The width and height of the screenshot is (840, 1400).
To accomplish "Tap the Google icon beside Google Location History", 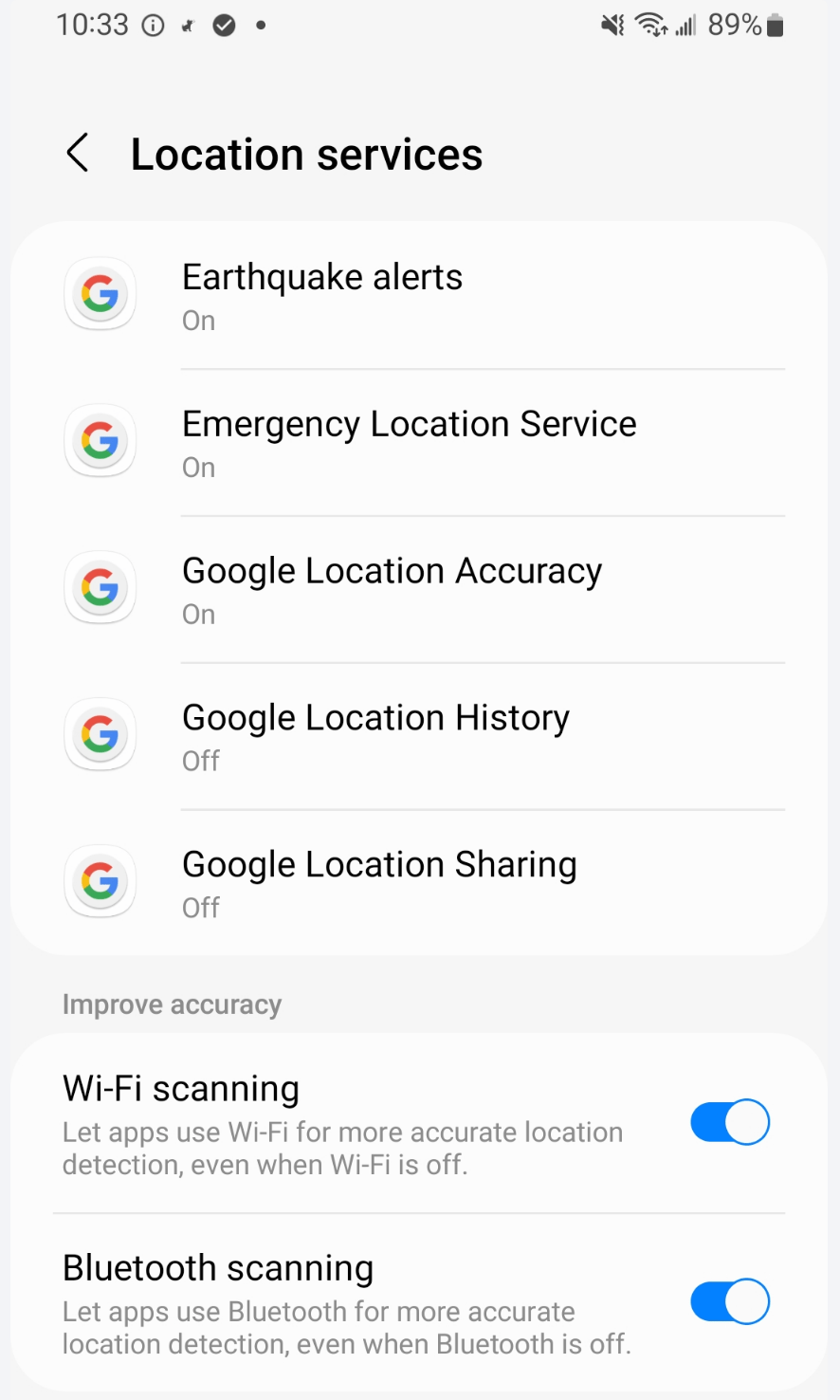I will click(x=100, y=734).
